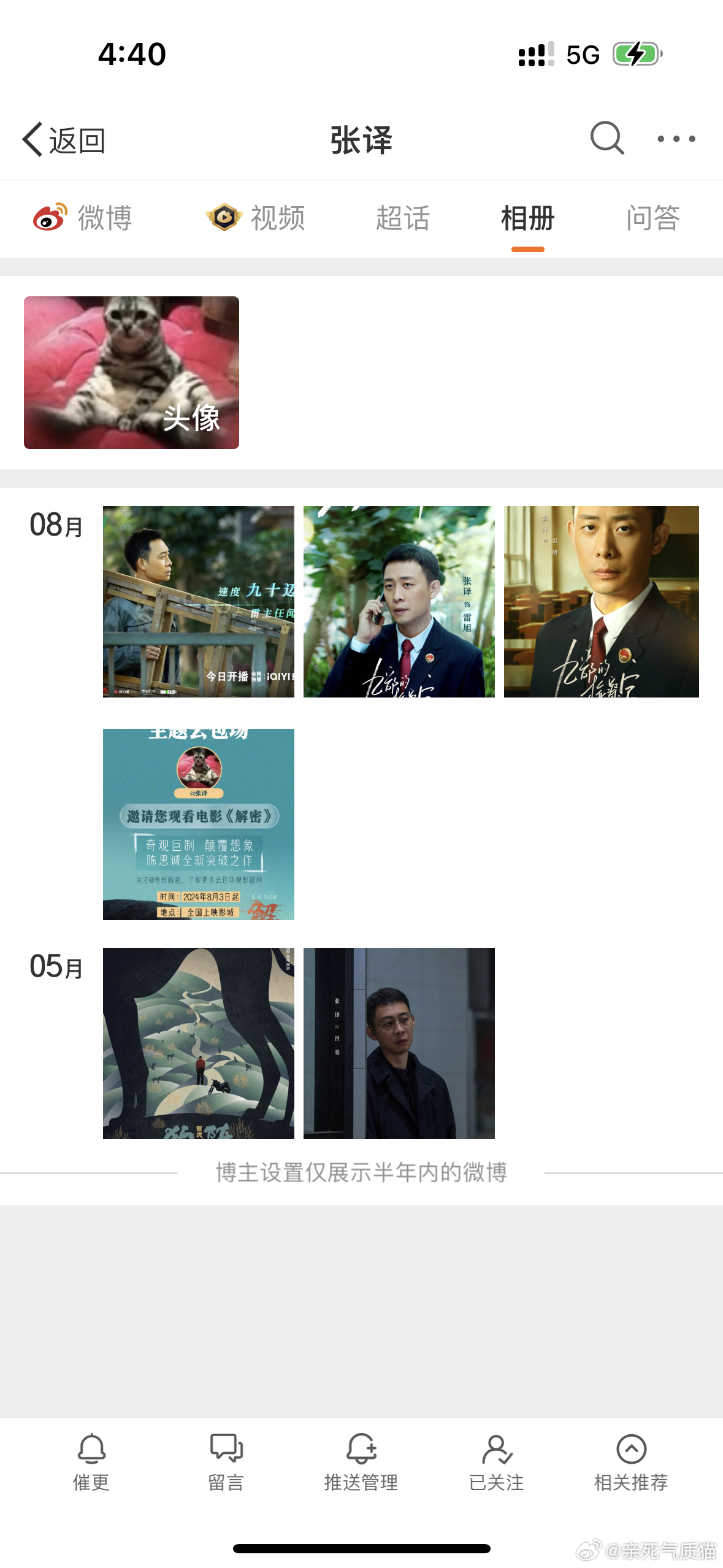Open the 解密 movie invitation image
The height and width of the screenshot is (1568, 723).
199,824
